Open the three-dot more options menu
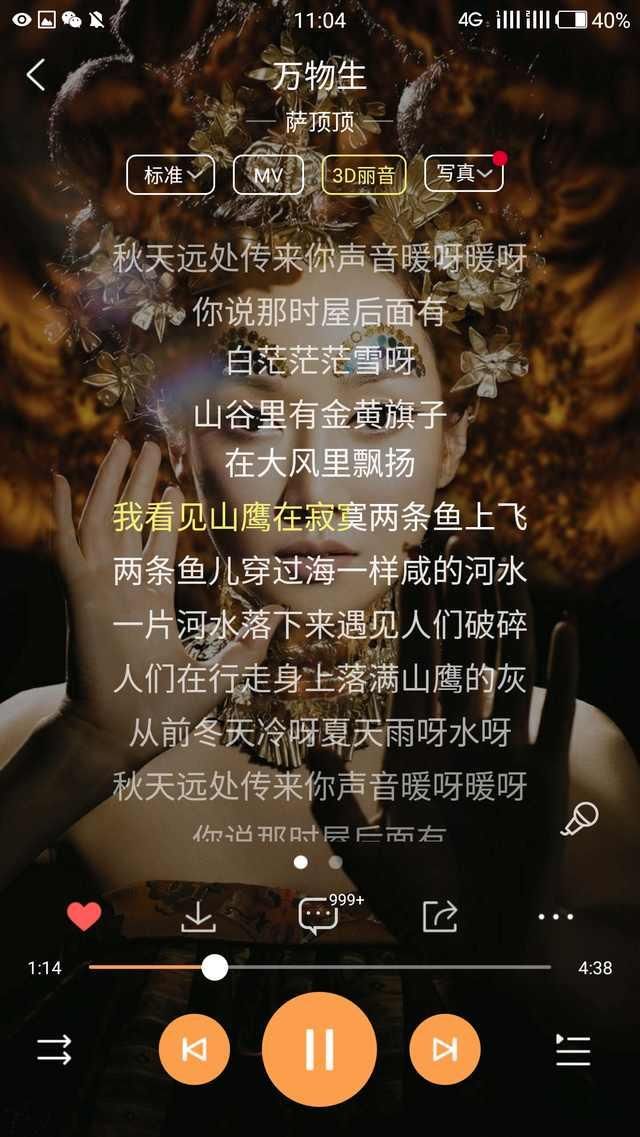Image resolution: width=640 pixels, height=1137 pixels. click(x=556, y=916)
